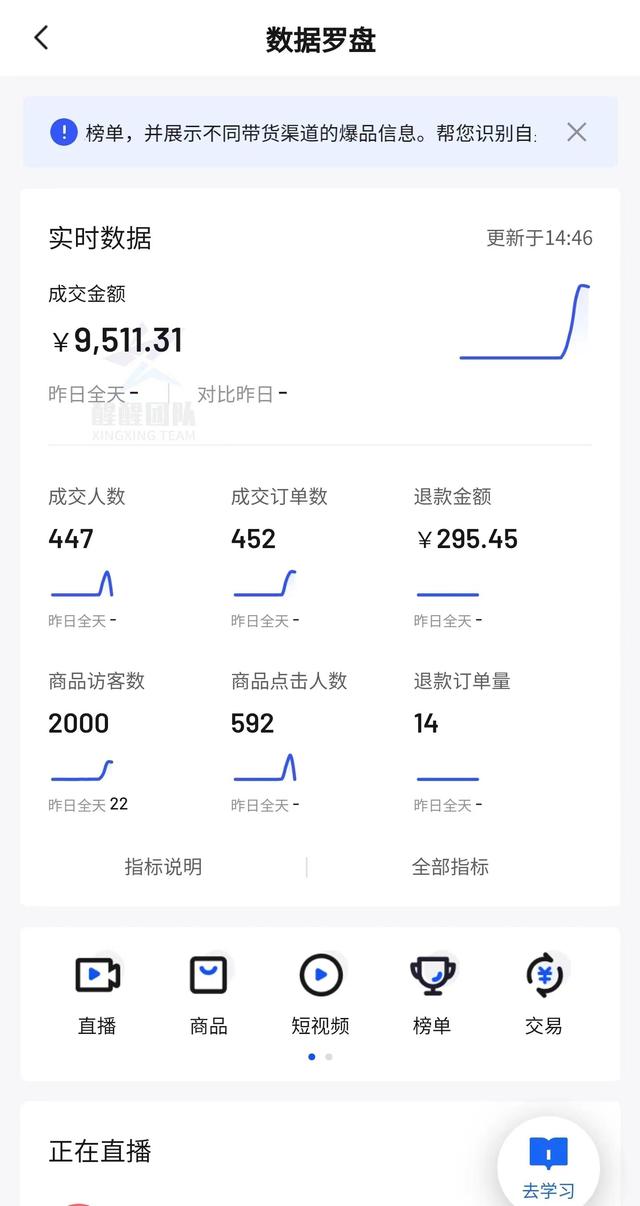Open 指标说明 explanation

(163, 867)
